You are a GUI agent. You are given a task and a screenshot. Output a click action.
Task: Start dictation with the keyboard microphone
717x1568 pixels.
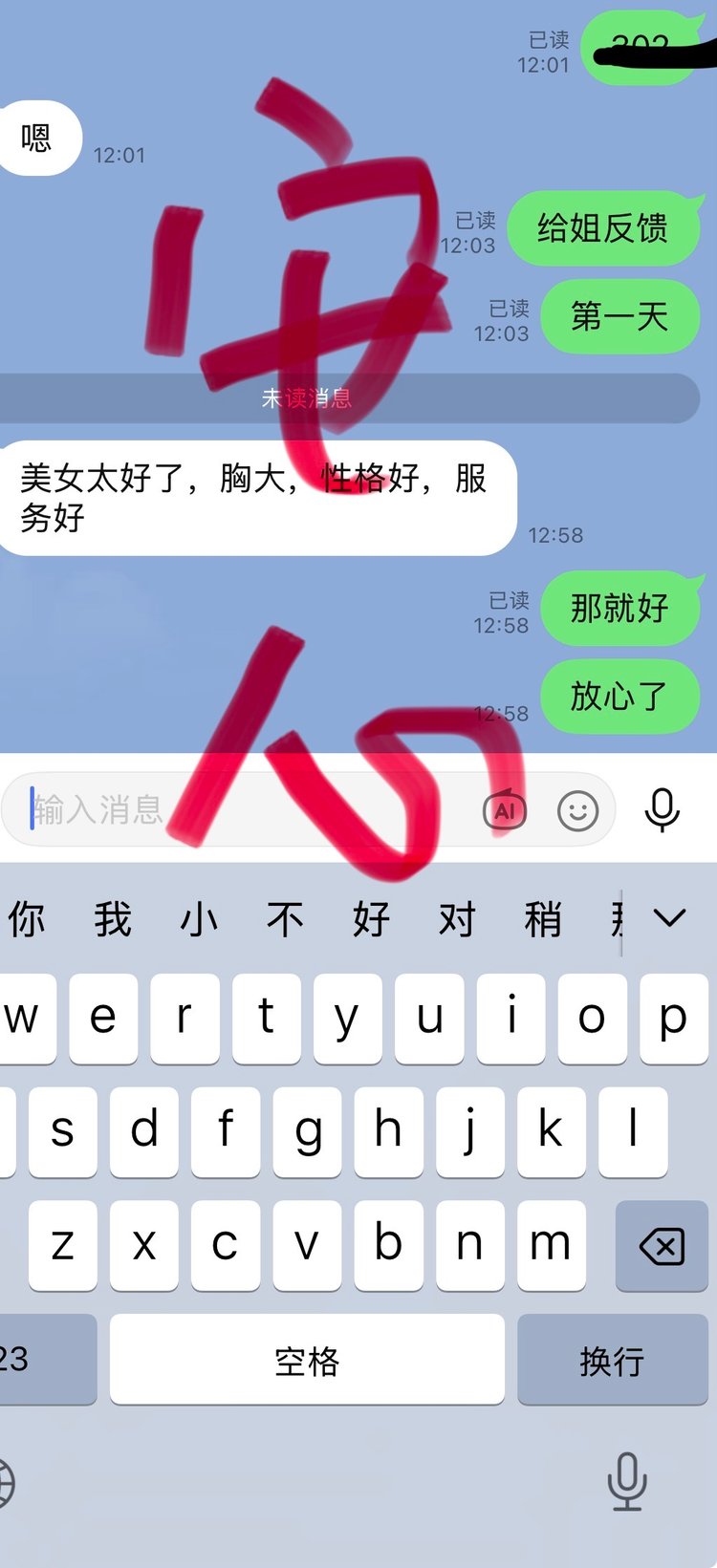(x=627, y=1480)
